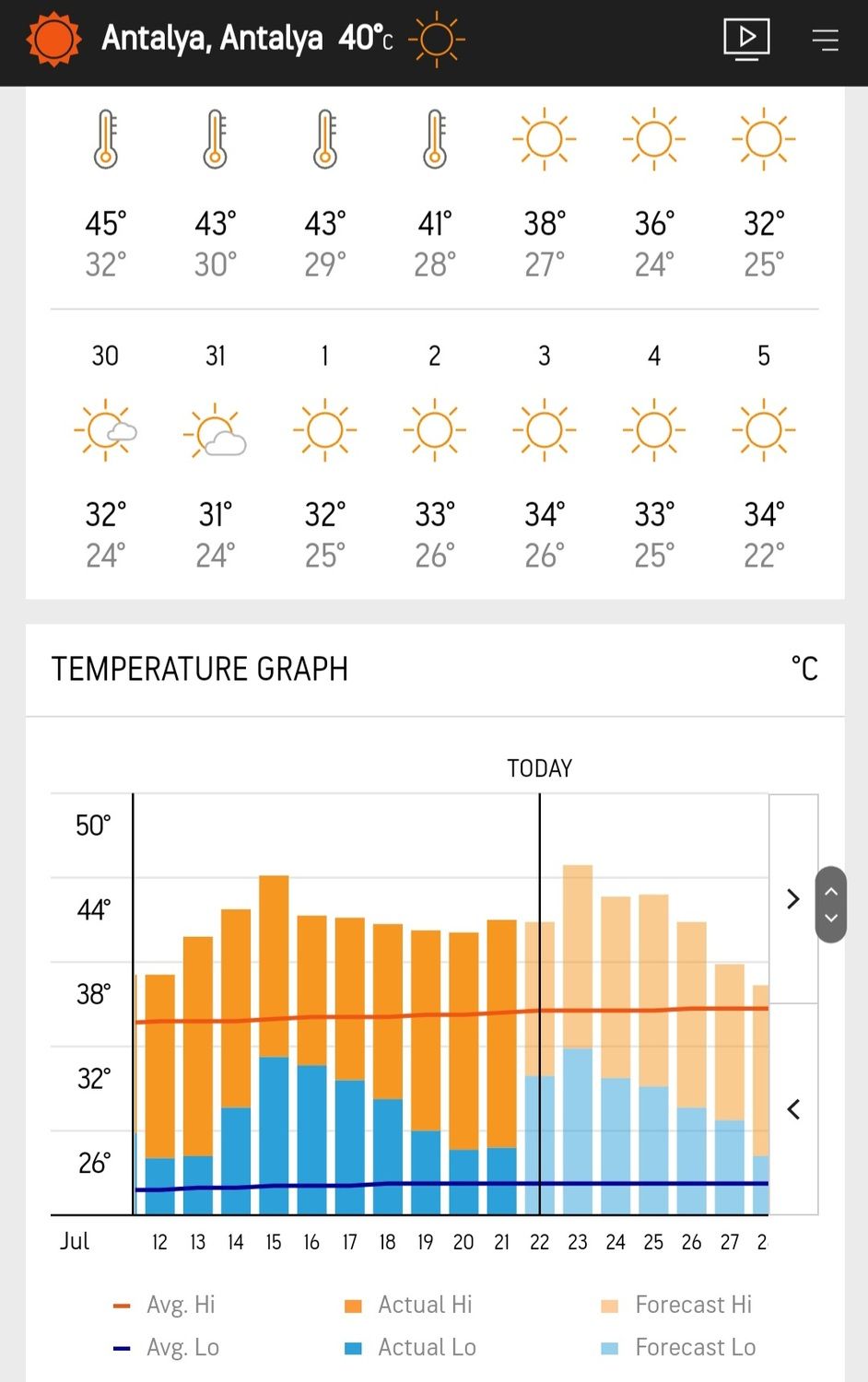Open the hamburger menu
Image resolution: width=868 pixels, height=1382 pixels.
tap(825, 40)
